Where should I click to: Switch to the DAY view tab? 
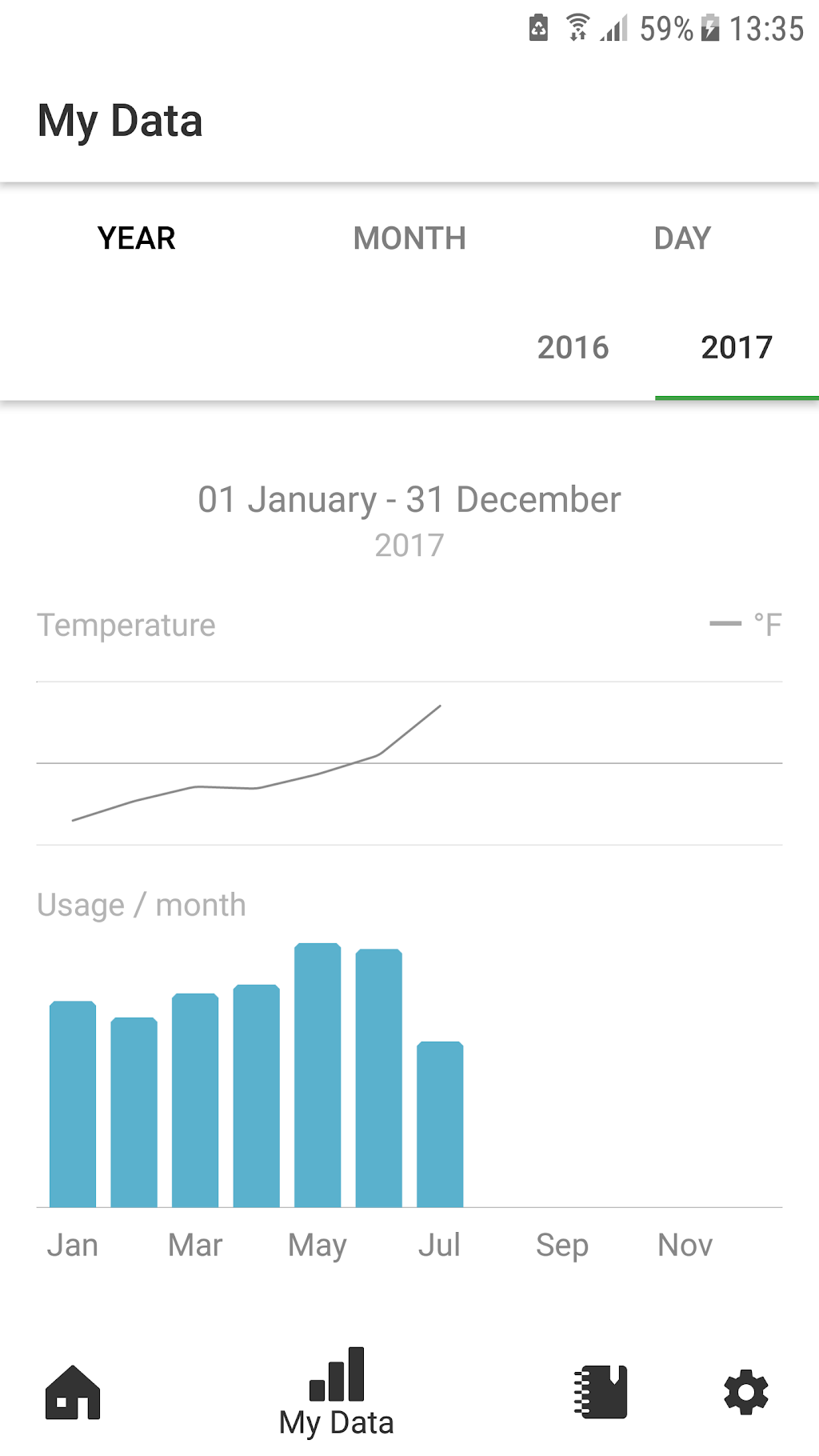click(682, 238)
